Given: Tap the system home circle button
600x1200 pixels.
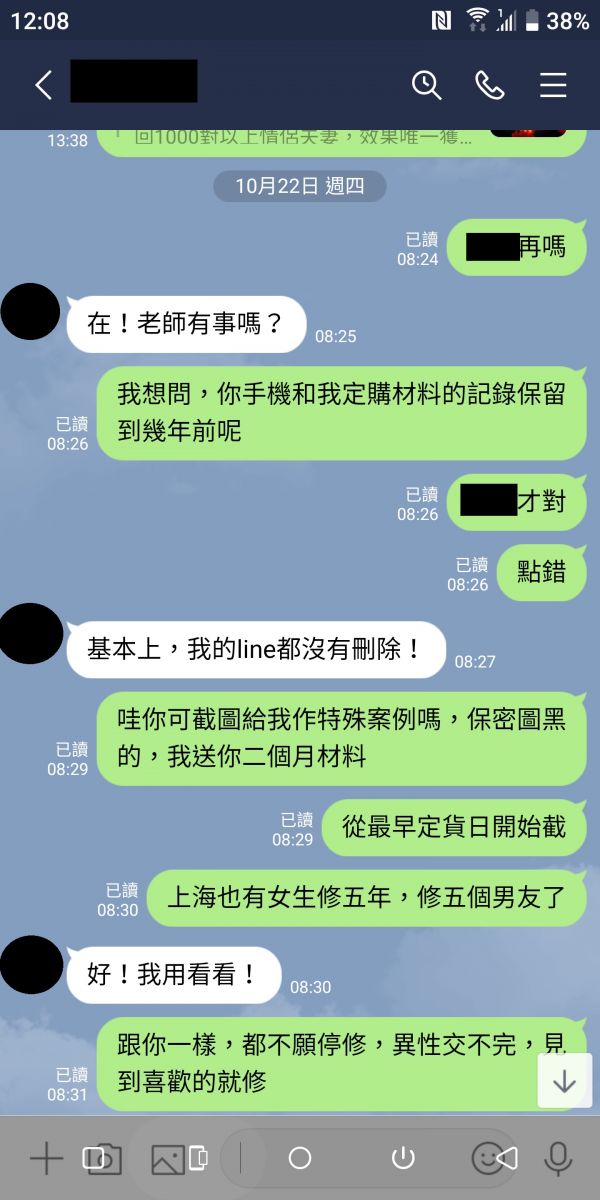Looking at the screenshot, I should click(300, 1159).
